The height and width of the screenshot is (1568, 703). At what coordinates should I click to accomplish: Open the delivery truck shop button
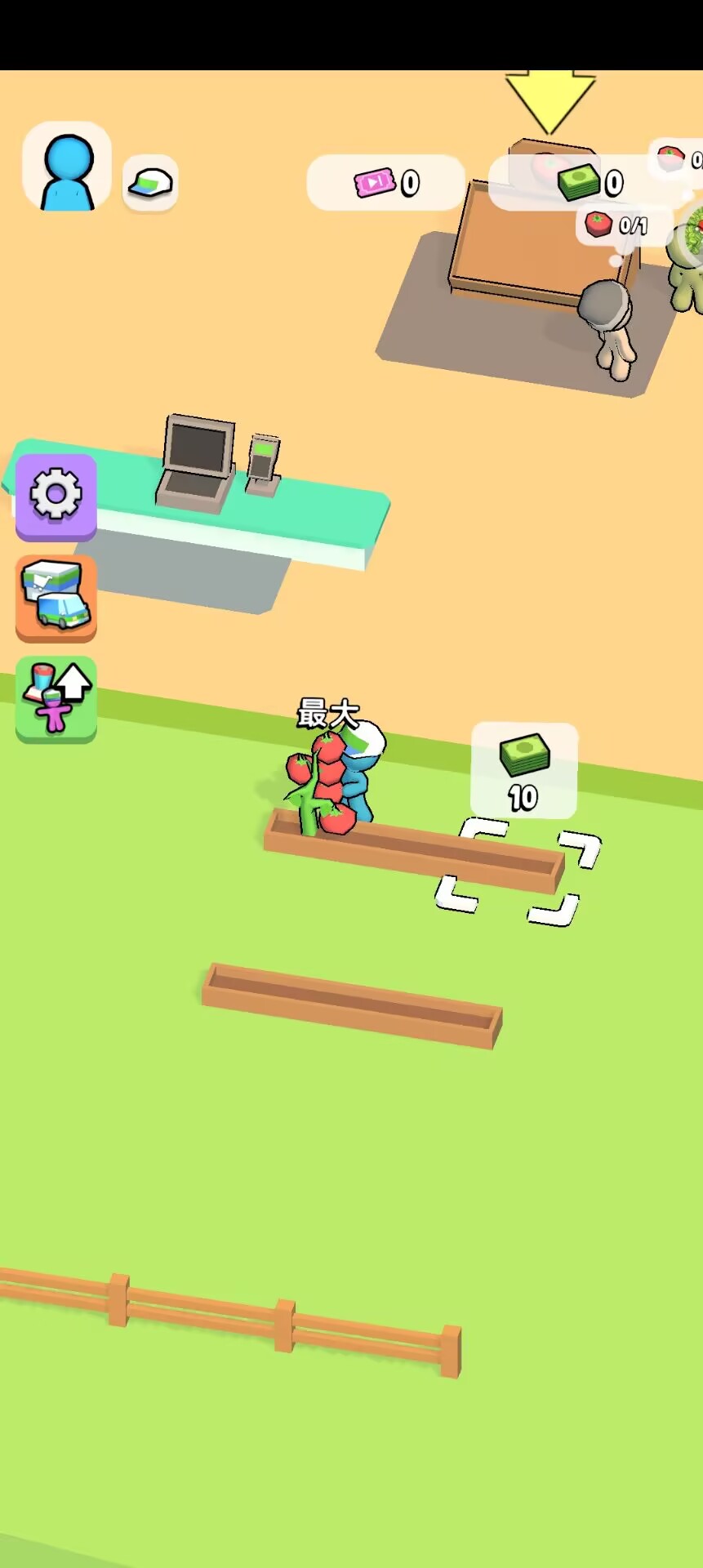pyautogui.click(x=56, y=597)
